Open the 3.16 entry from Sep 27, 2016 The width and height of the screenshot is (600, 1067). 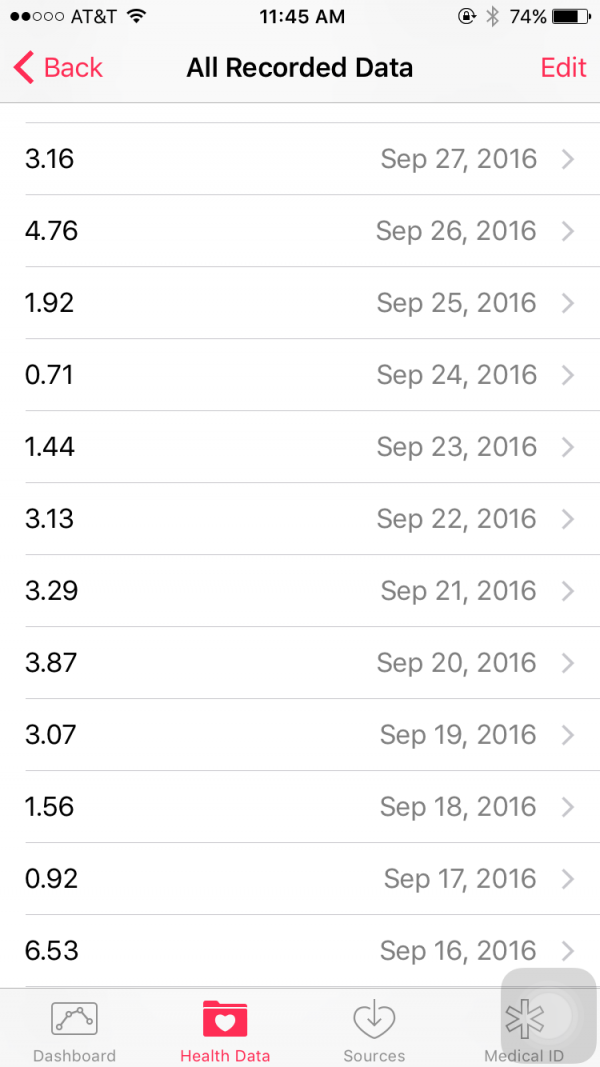click(300, 159)
